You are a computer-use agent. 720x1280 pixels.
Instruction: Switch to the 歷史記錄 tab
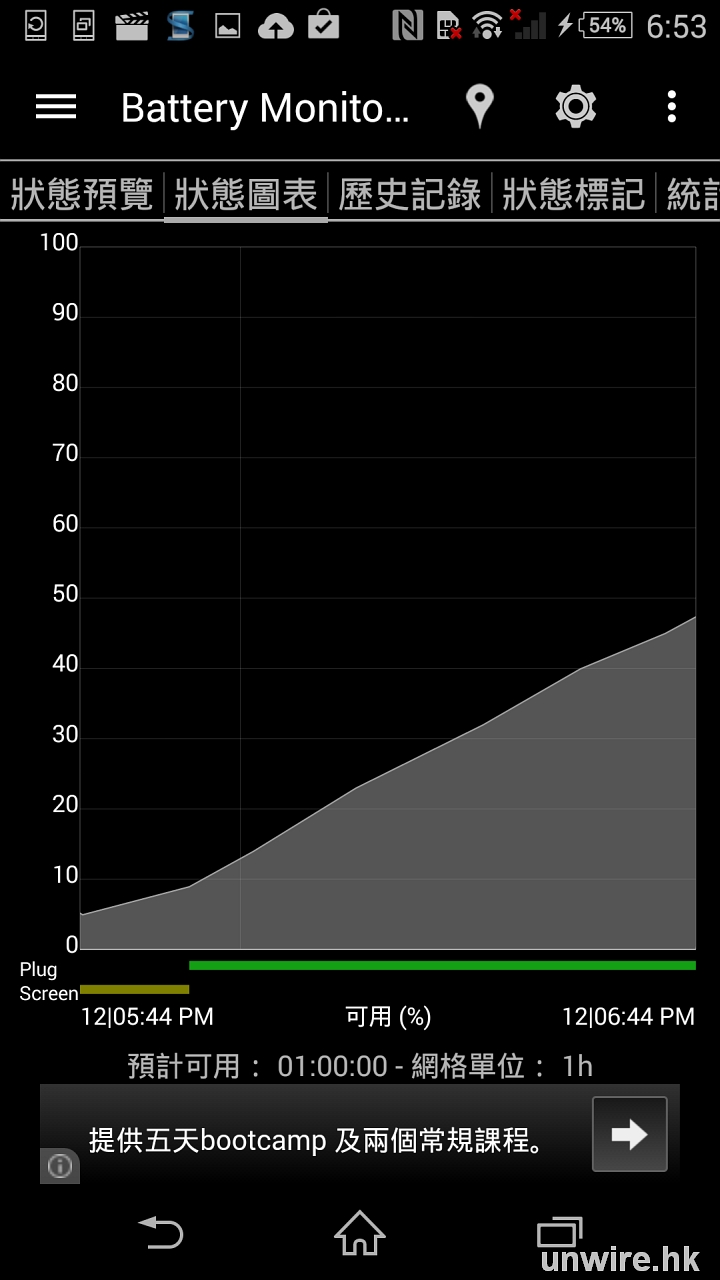tap(410, 194)
